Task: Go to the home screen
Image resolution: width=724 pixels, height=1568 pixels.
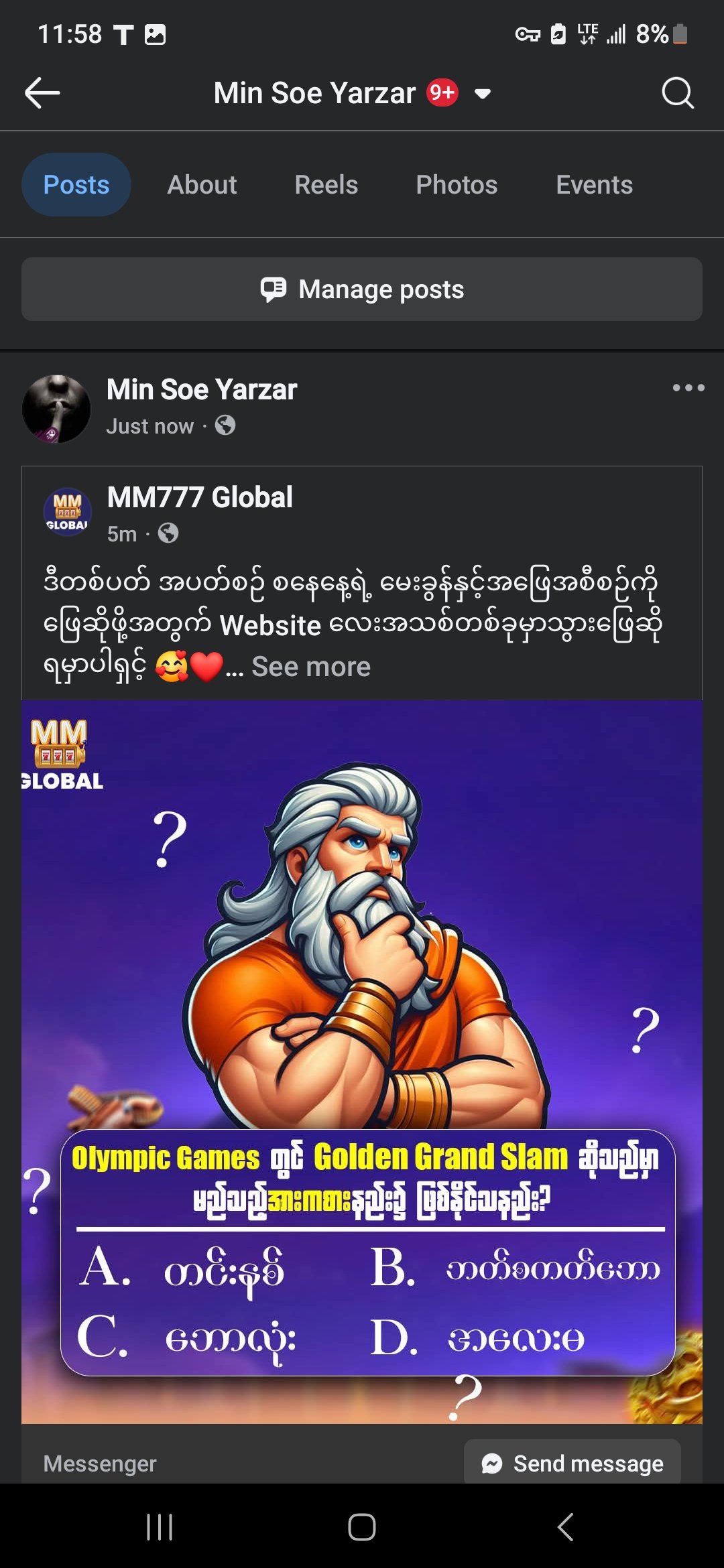Action: tap(362, 1527)
